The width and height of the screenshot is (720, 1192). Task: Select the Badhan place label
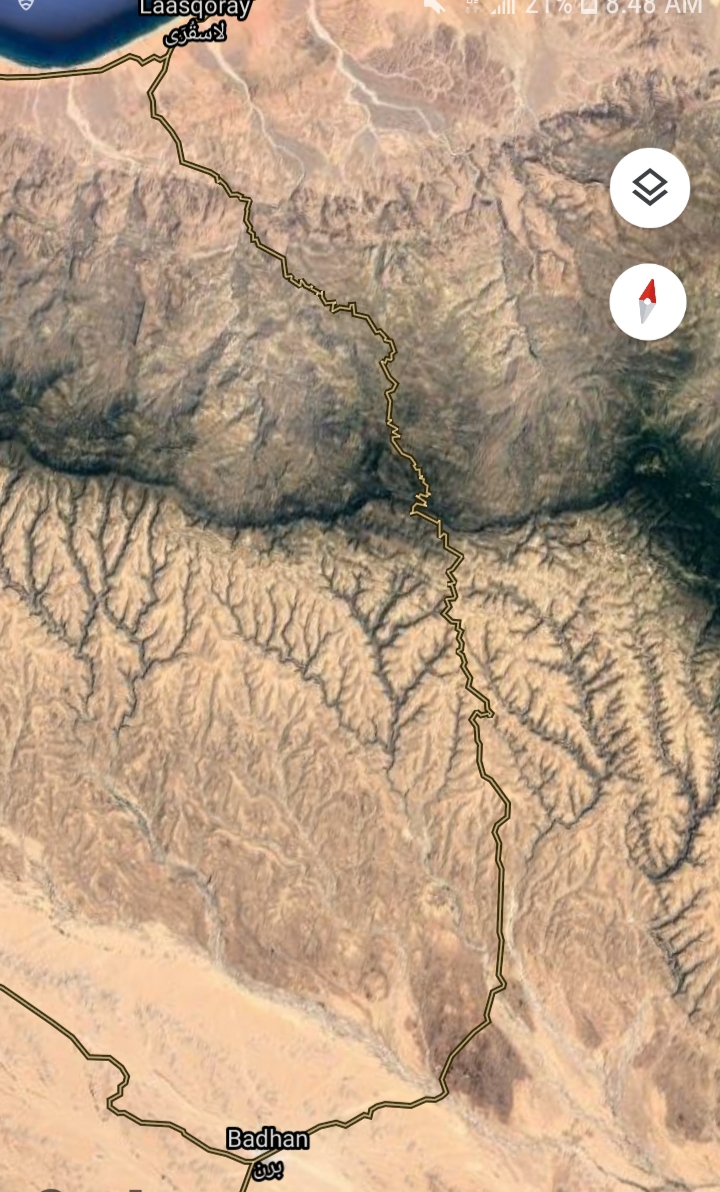click(x=267, y=1139)
